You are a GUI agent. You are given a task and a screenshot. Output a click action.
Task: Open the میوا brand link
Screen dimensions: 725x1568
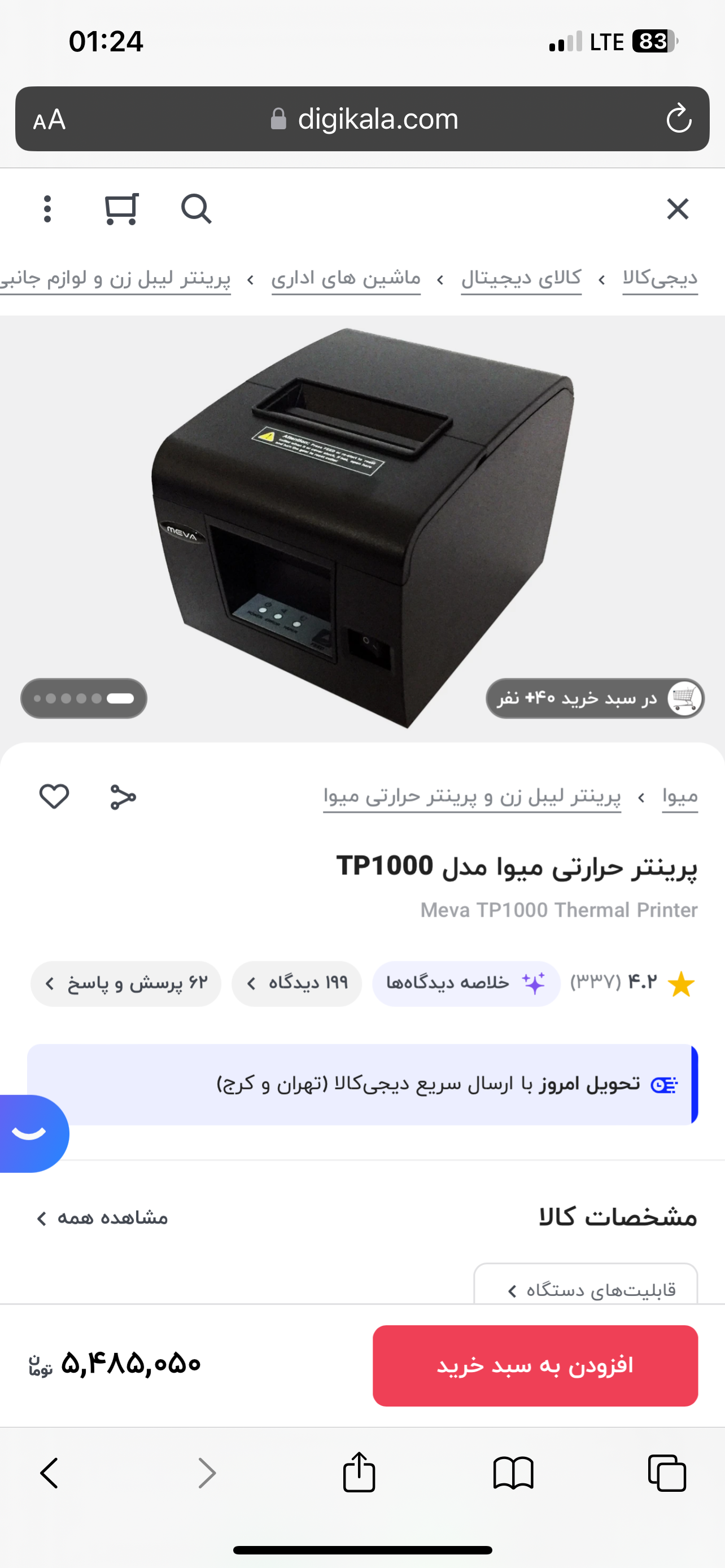click(x=679, y=796)
